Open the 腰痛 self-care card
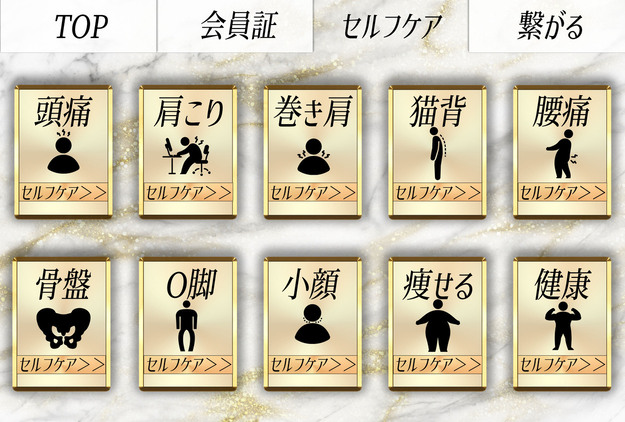625x422 pixels. (561, 150)
